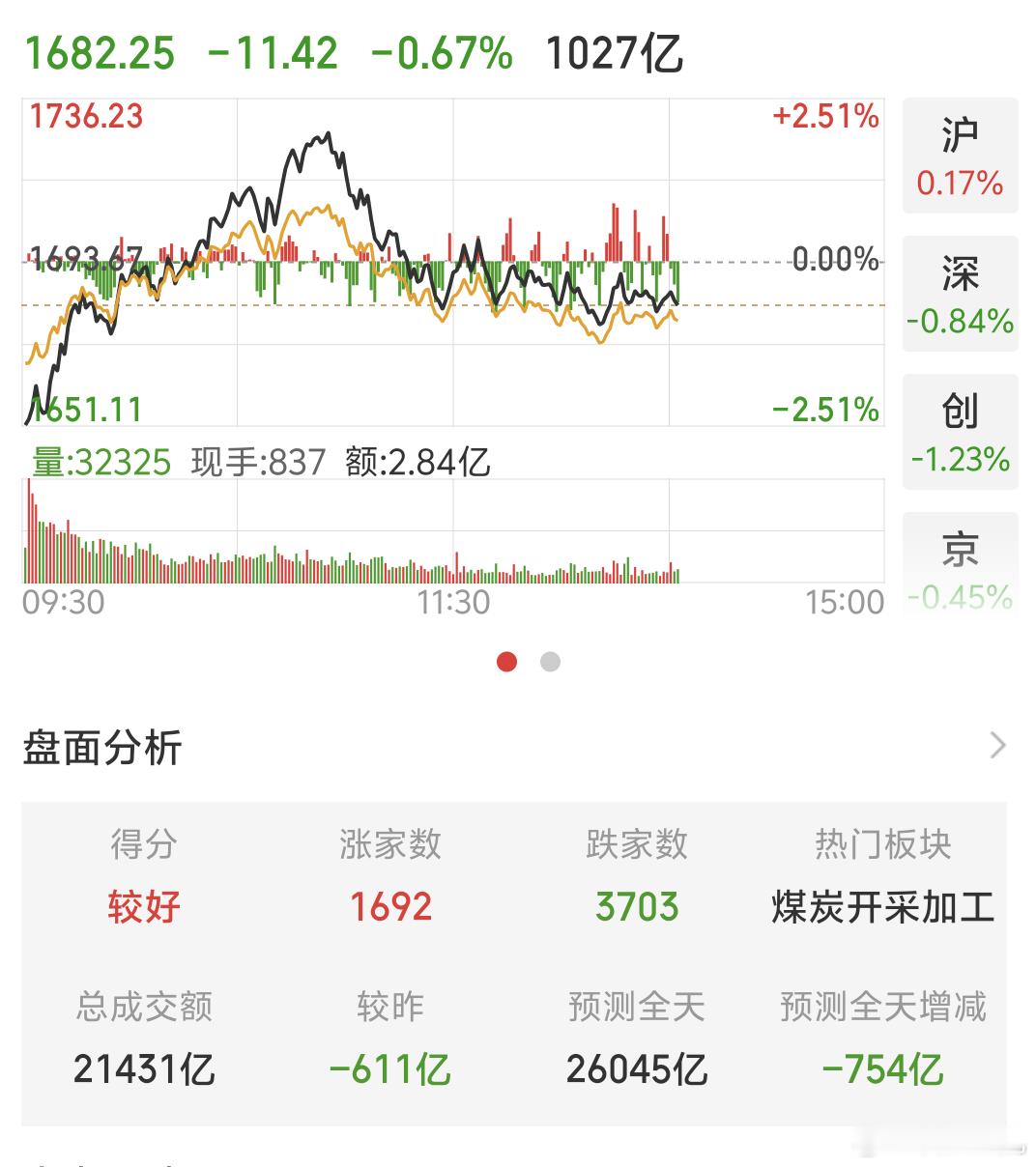The width and height of the screenshot is (1036, 1167).
Task: Select the 京 index tab
Action: click(960, 567)
